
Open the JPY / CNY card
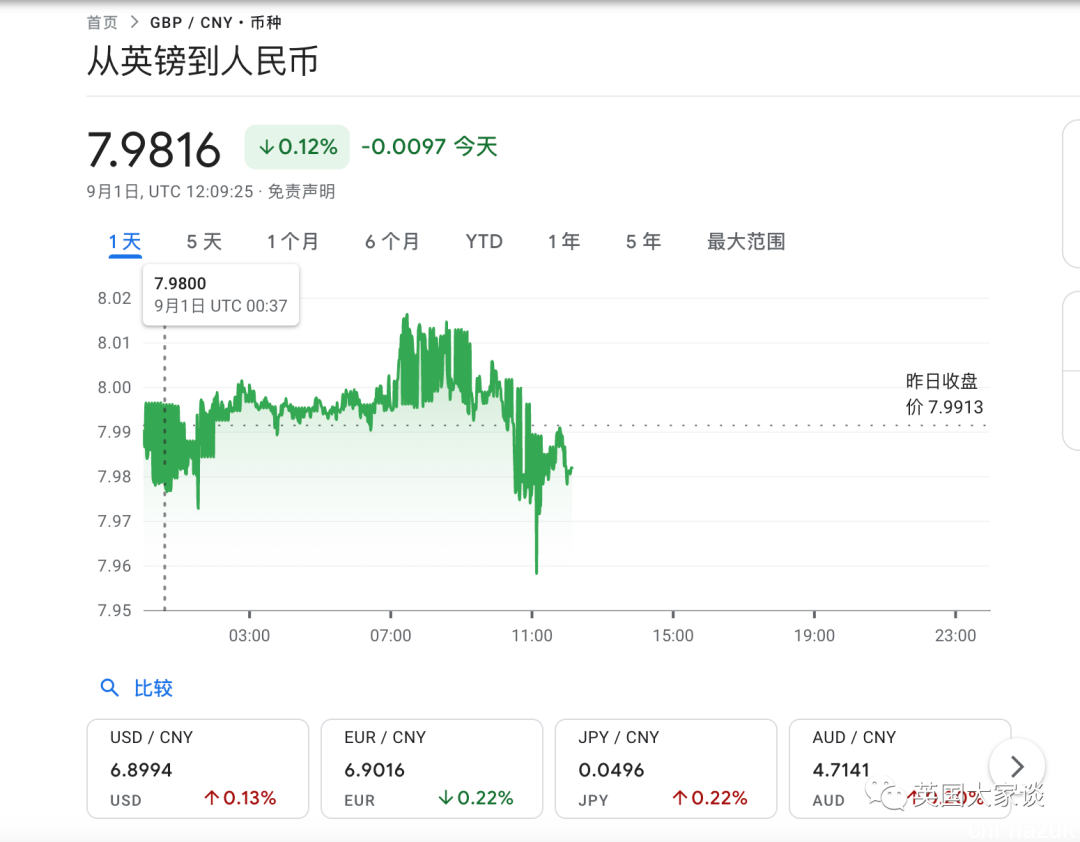[665, 768]
